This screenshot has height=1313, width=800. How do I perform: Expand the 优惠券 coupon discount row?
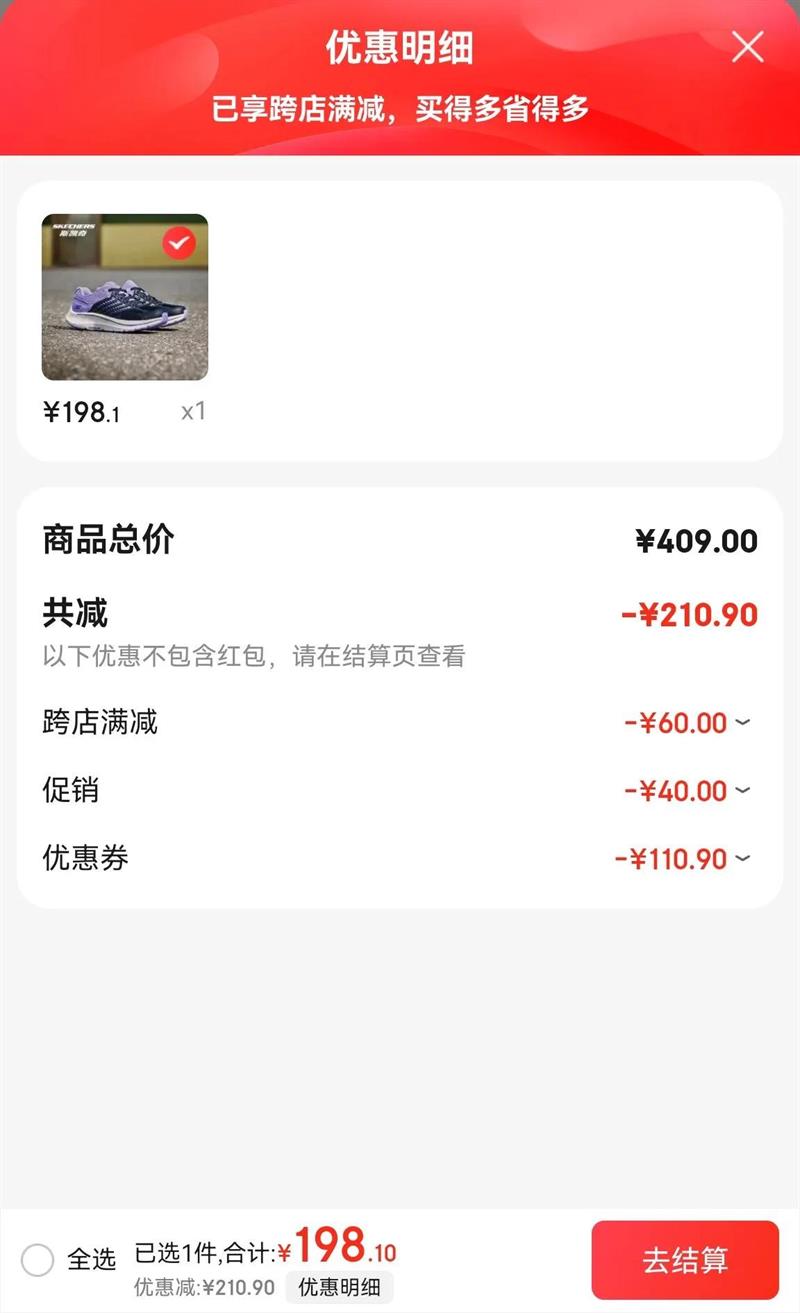742,858
